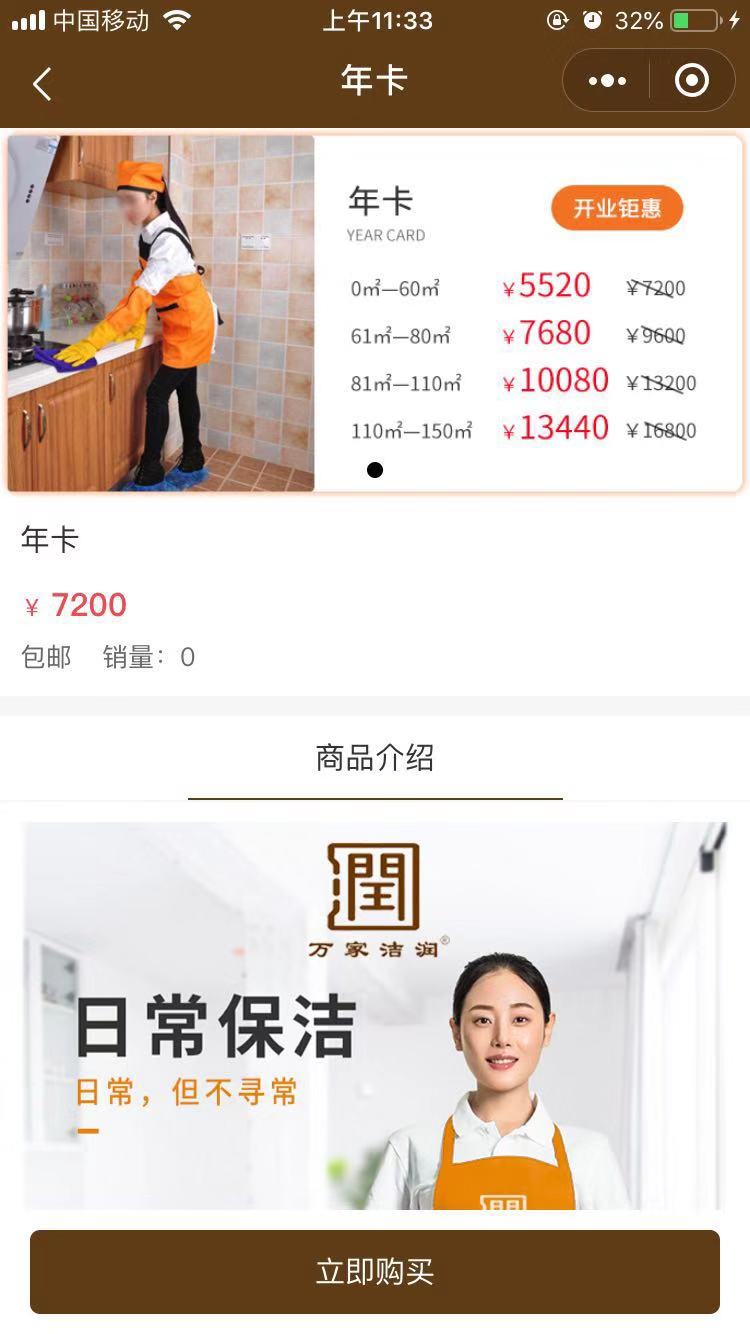Image resolution: width=750 pixels, height=1334 pixels.
Task: Select the 商品介绍 tab
Action: 375,759
